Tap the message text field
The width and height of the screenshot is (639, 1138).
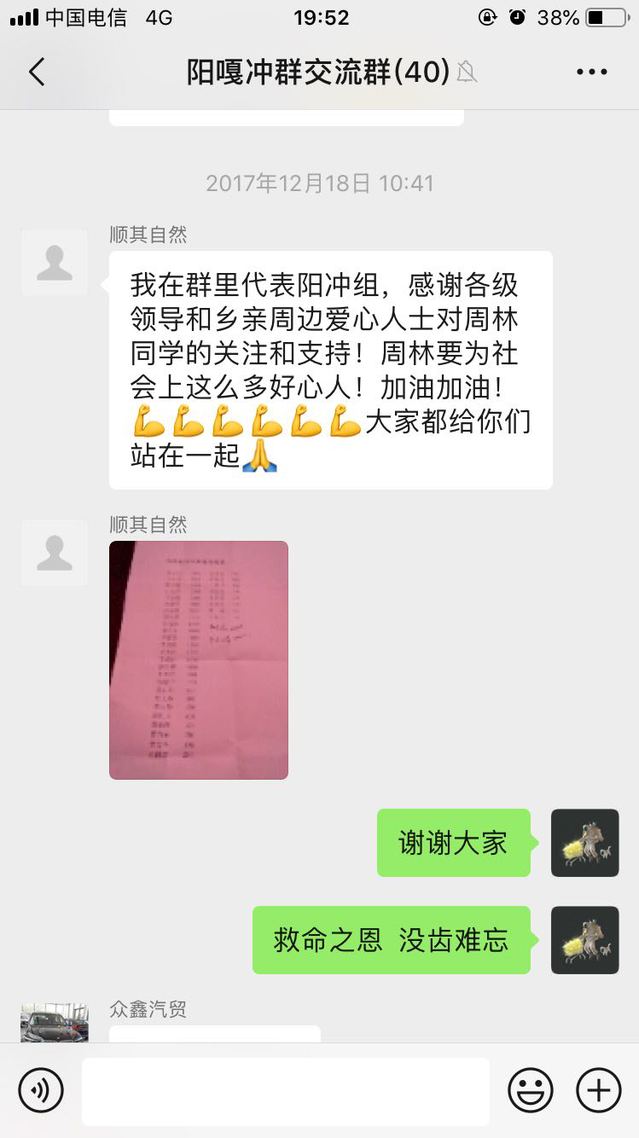(x=285, y=1090)
